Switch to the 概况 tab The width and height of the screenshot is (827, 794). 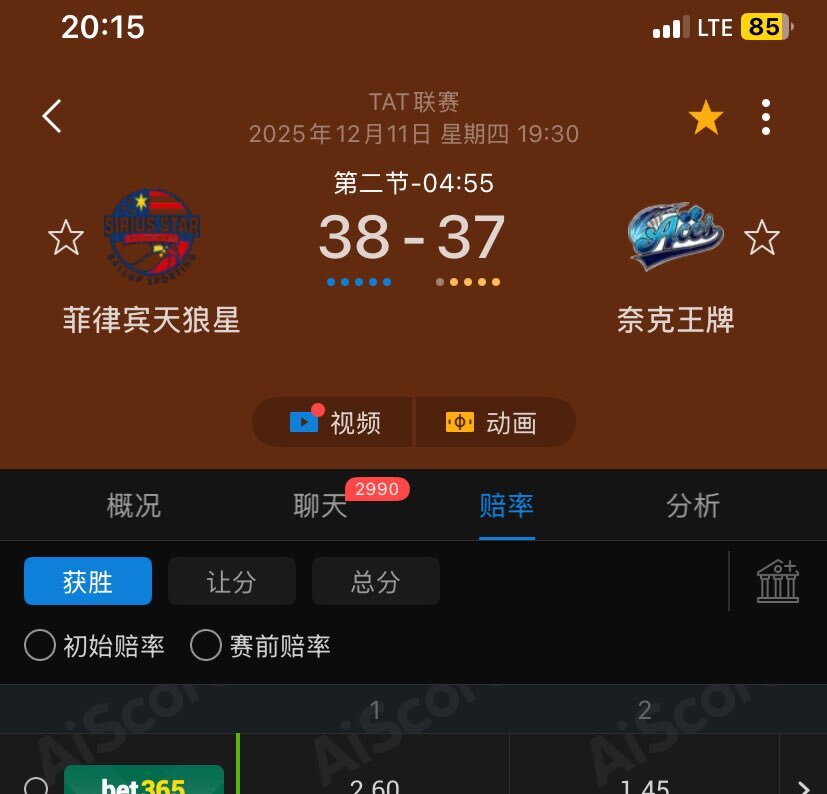134,506
